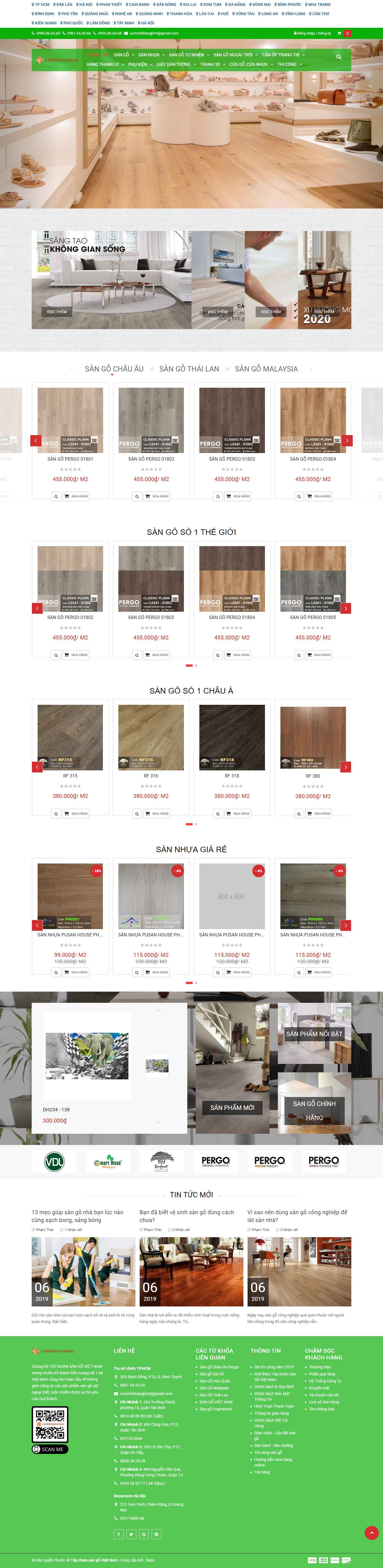Select the TP HCM location link
The height and width of the screenshot is (1568, 383).
click(41, 4)
